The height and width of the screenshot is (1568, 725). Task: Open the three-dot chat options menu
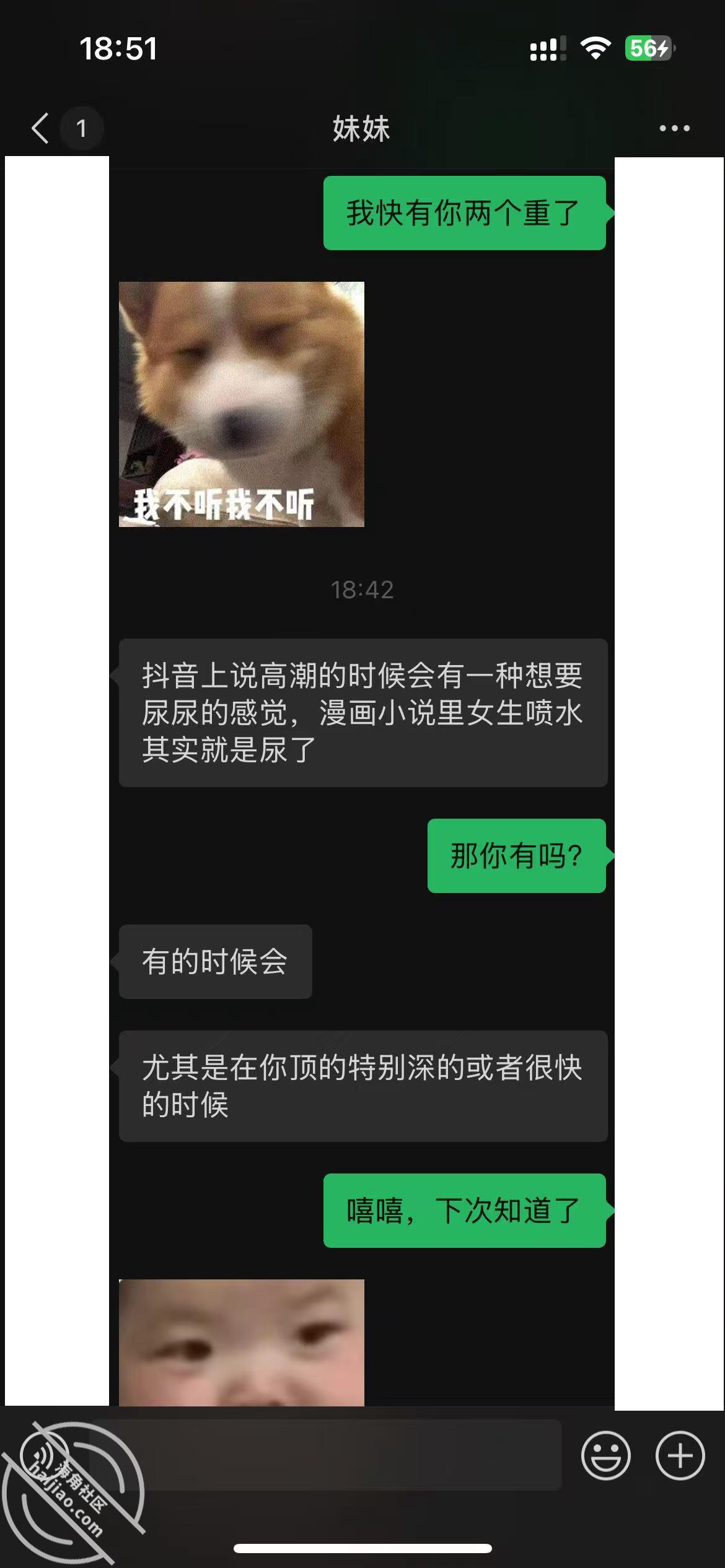pos(674,128)
